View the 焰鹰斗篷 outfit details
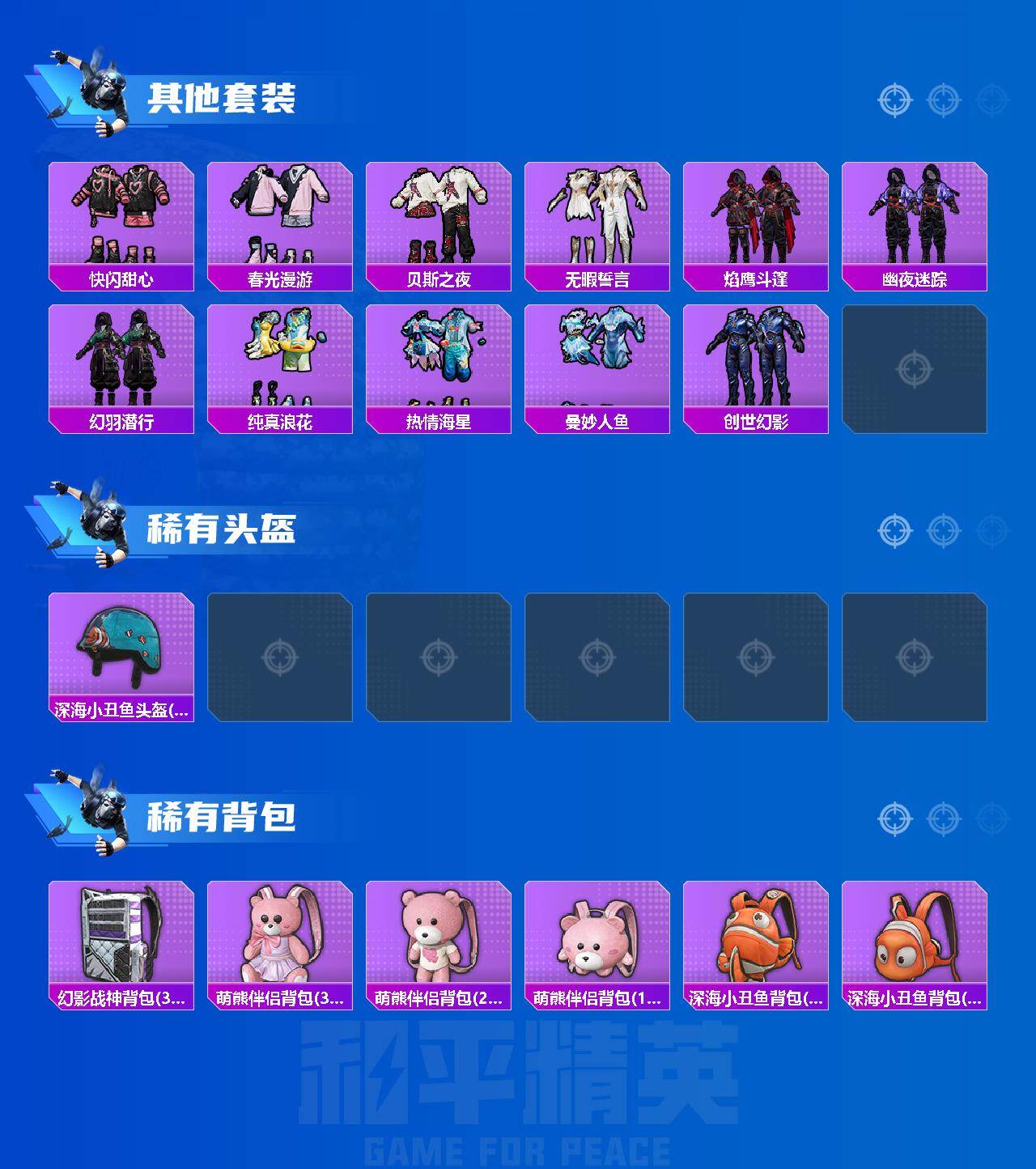The height and width of the screenshot is (1169, 1036). (757, 219)
